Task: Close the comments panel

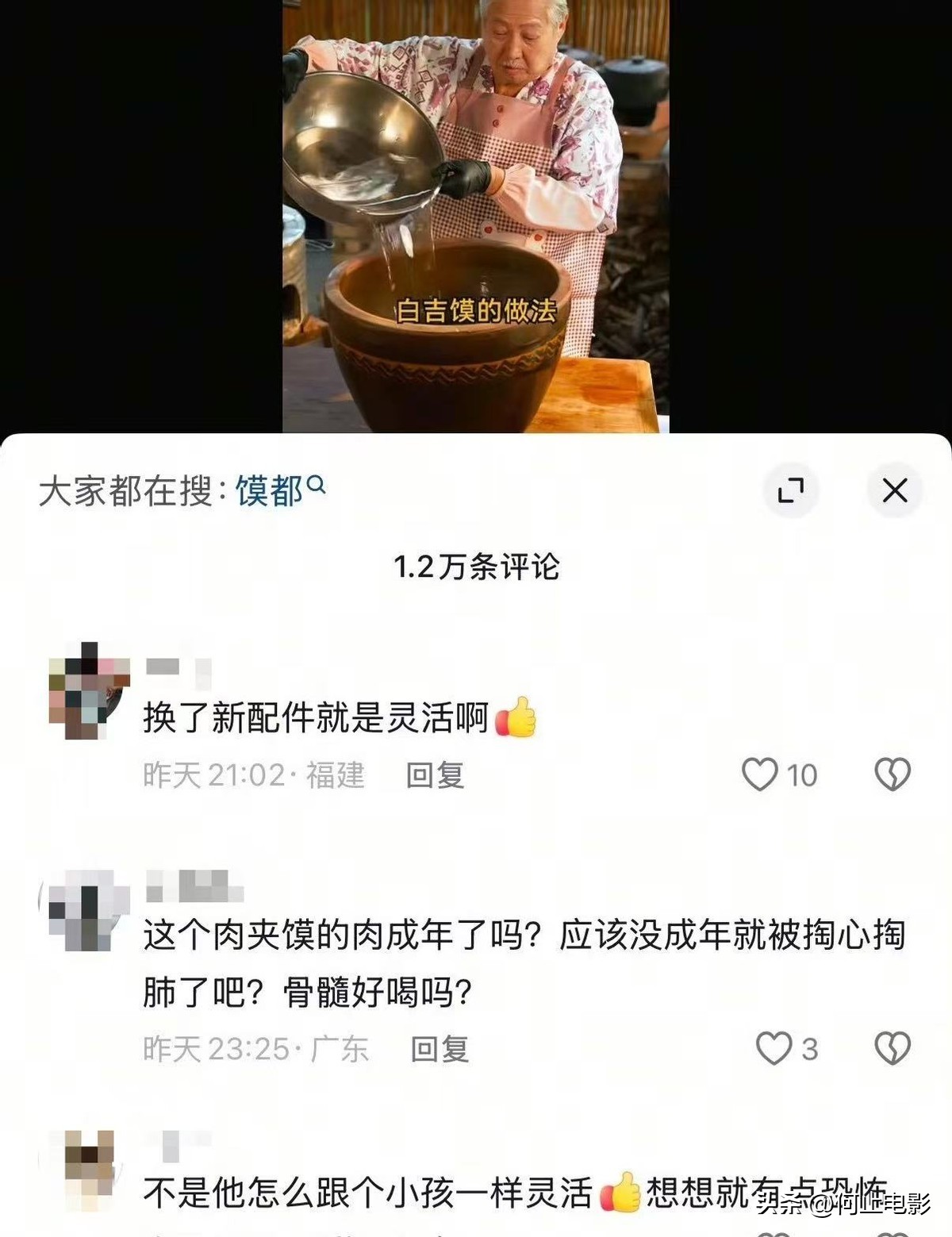Action: 894,490
